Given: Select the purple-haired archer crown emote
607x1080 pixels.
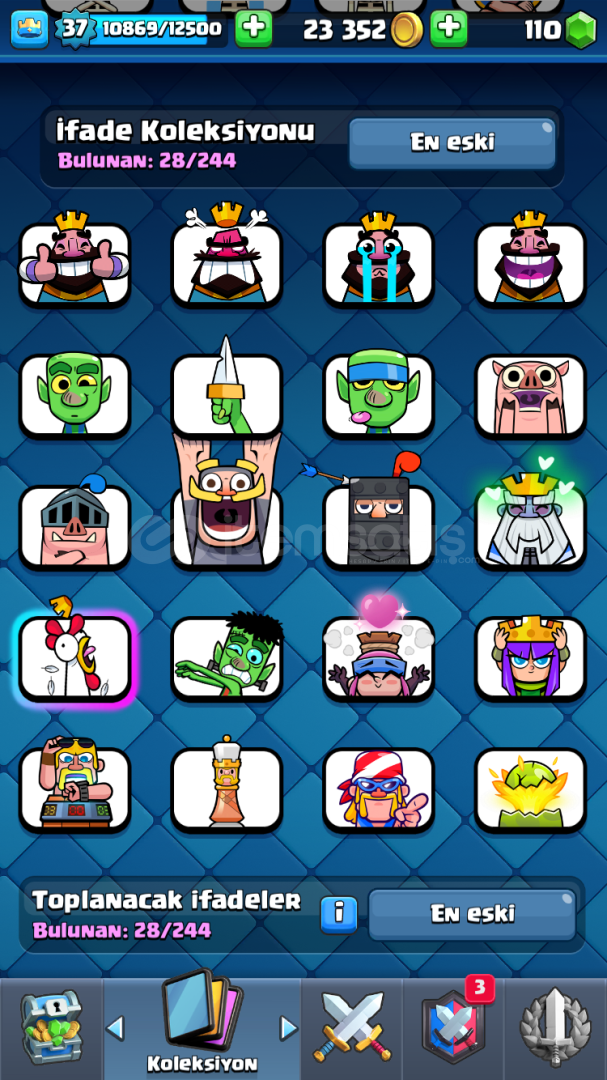Looking at the screenshot, I should 530,657.
